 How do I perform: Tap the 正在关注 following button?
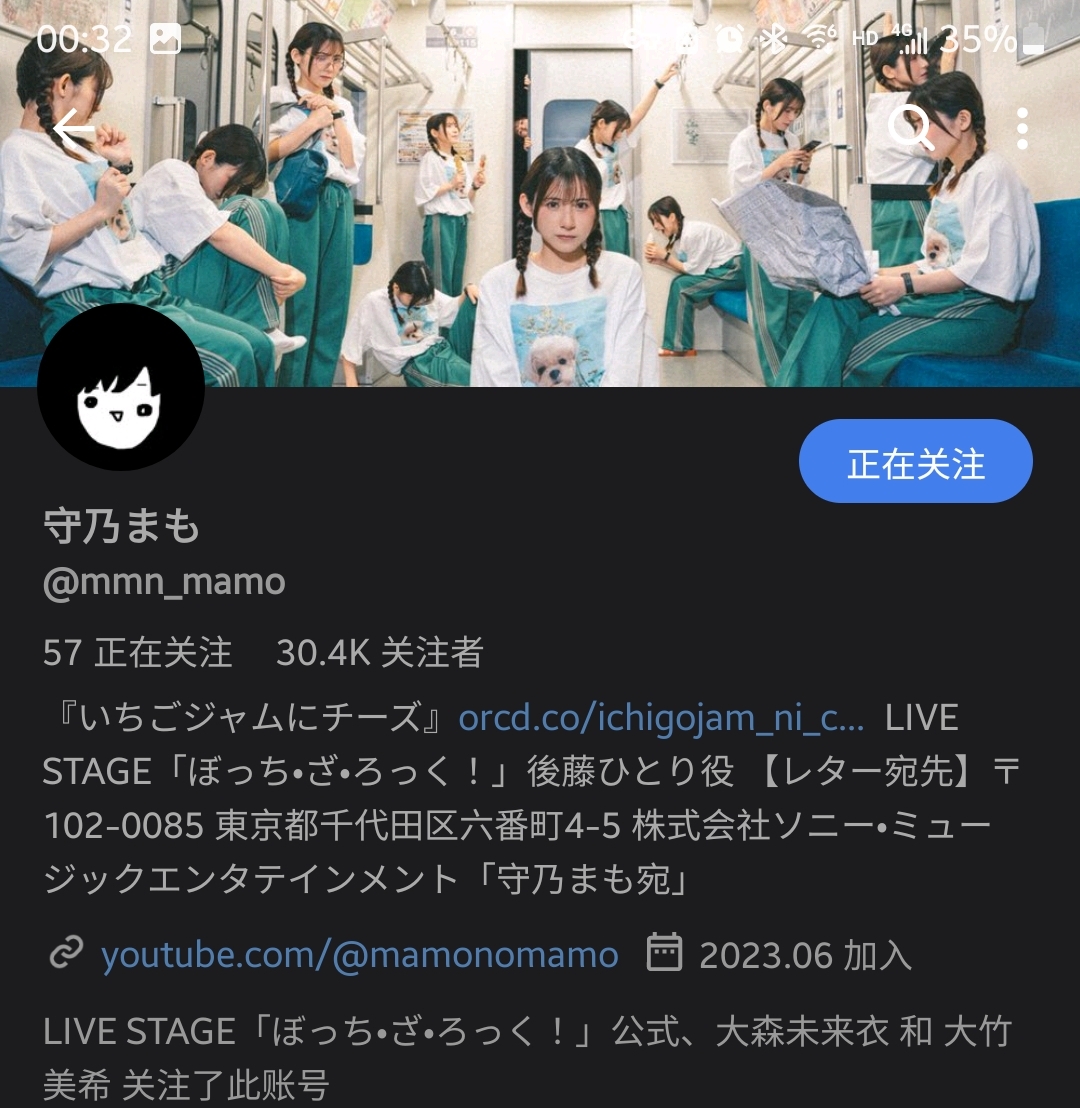pyautogui.click(x=915, y=461)
